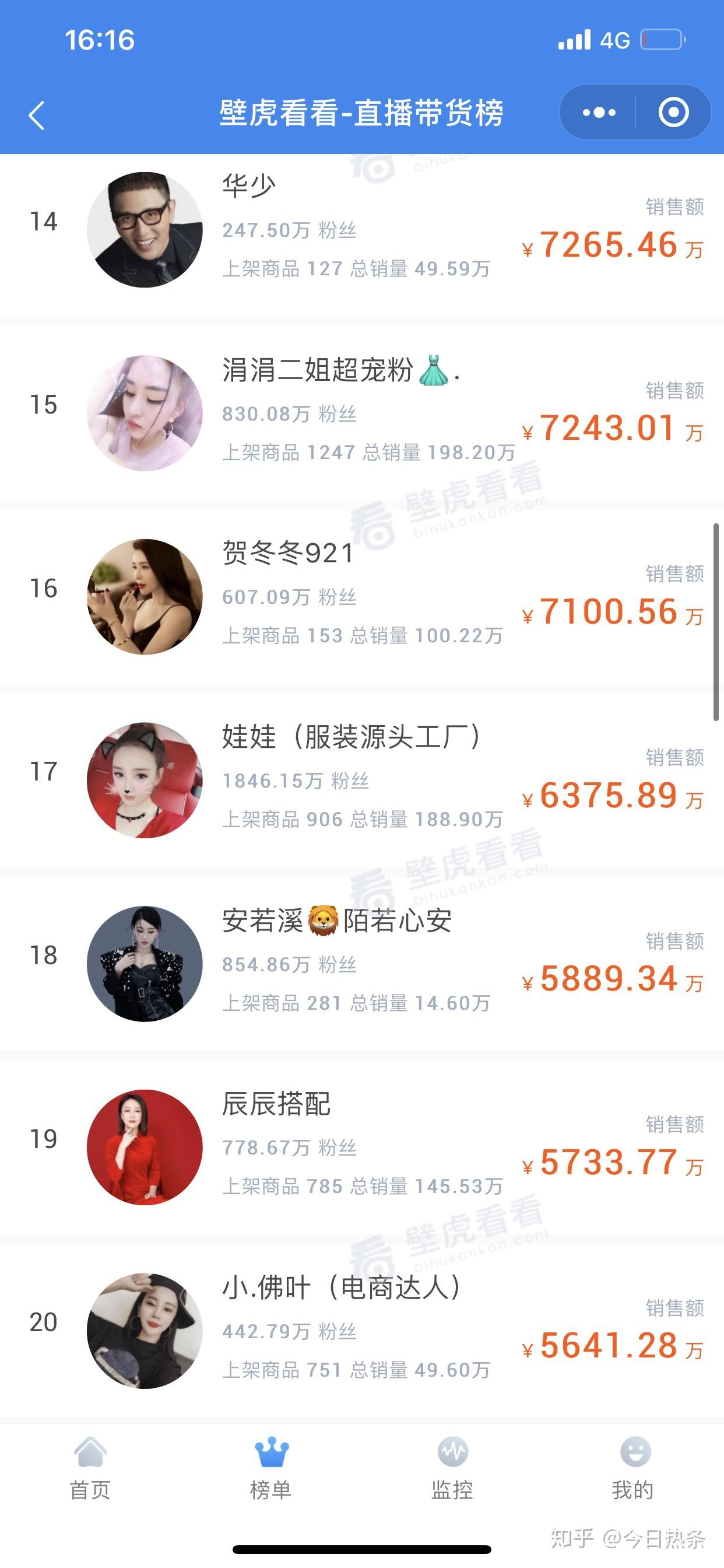Image resolution: width=724 pixels, height=1568 pixels.
Task: Switch to the 首页 tab
Action: coord(90,1468)
